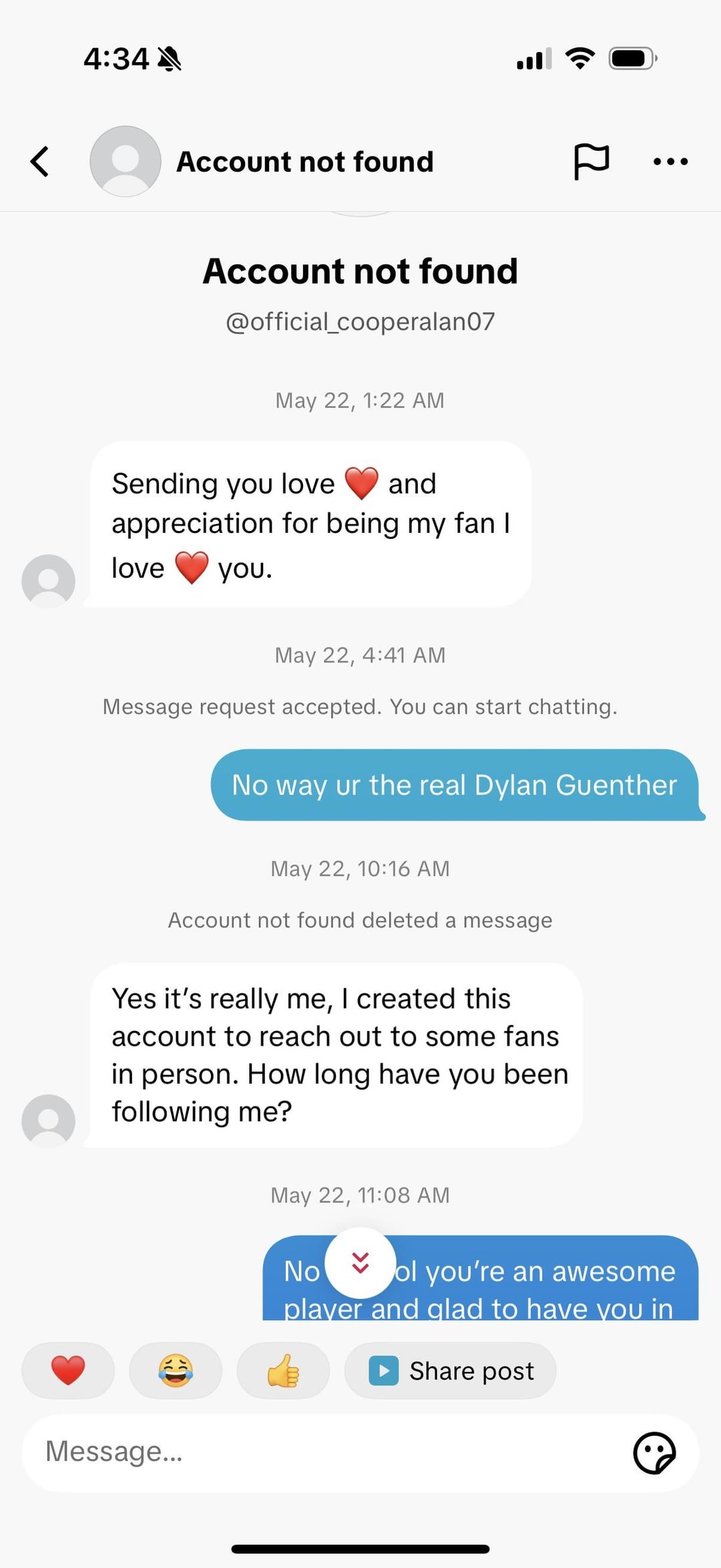Image resolution: width=721 pixels, height=1568 pixels.
Task: Jump to the latest messages
Action: pyautogui.click(x=360, y=1262)
